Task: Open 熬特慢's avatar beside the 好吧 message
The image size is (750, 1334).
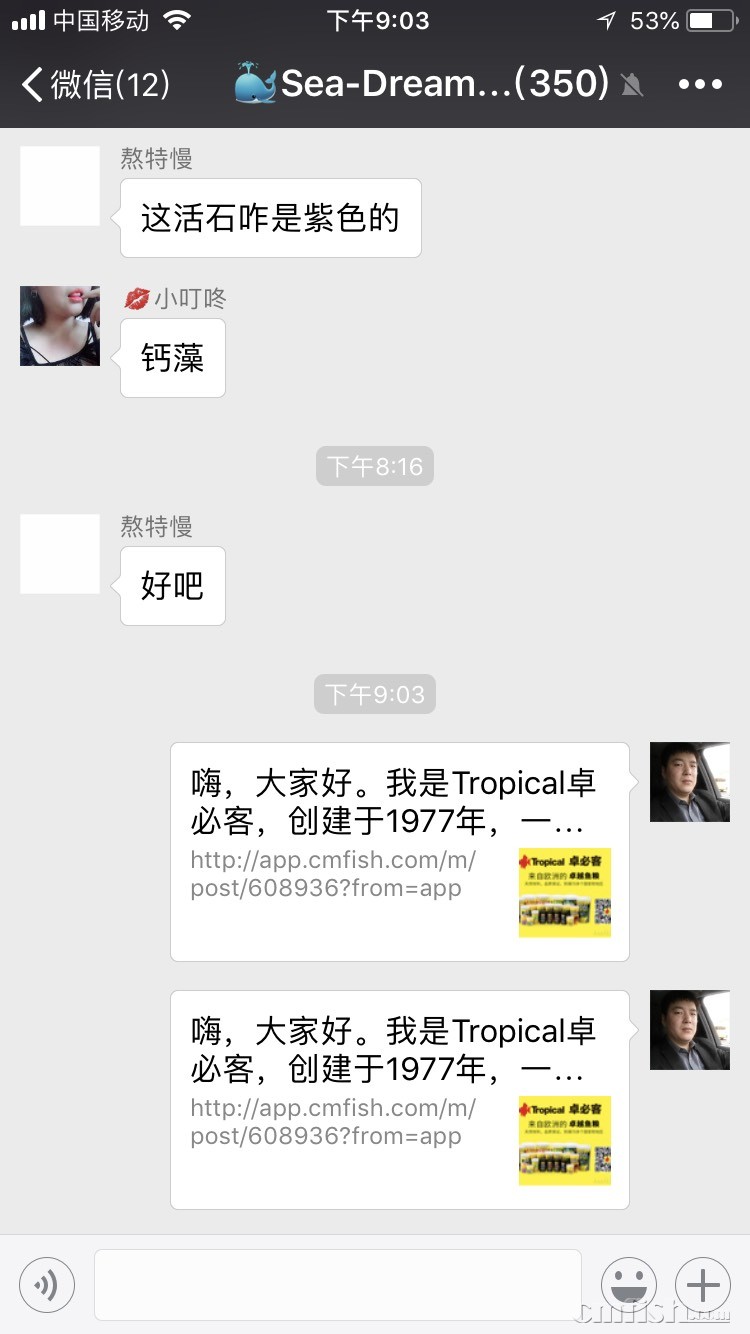Action: 60,554
